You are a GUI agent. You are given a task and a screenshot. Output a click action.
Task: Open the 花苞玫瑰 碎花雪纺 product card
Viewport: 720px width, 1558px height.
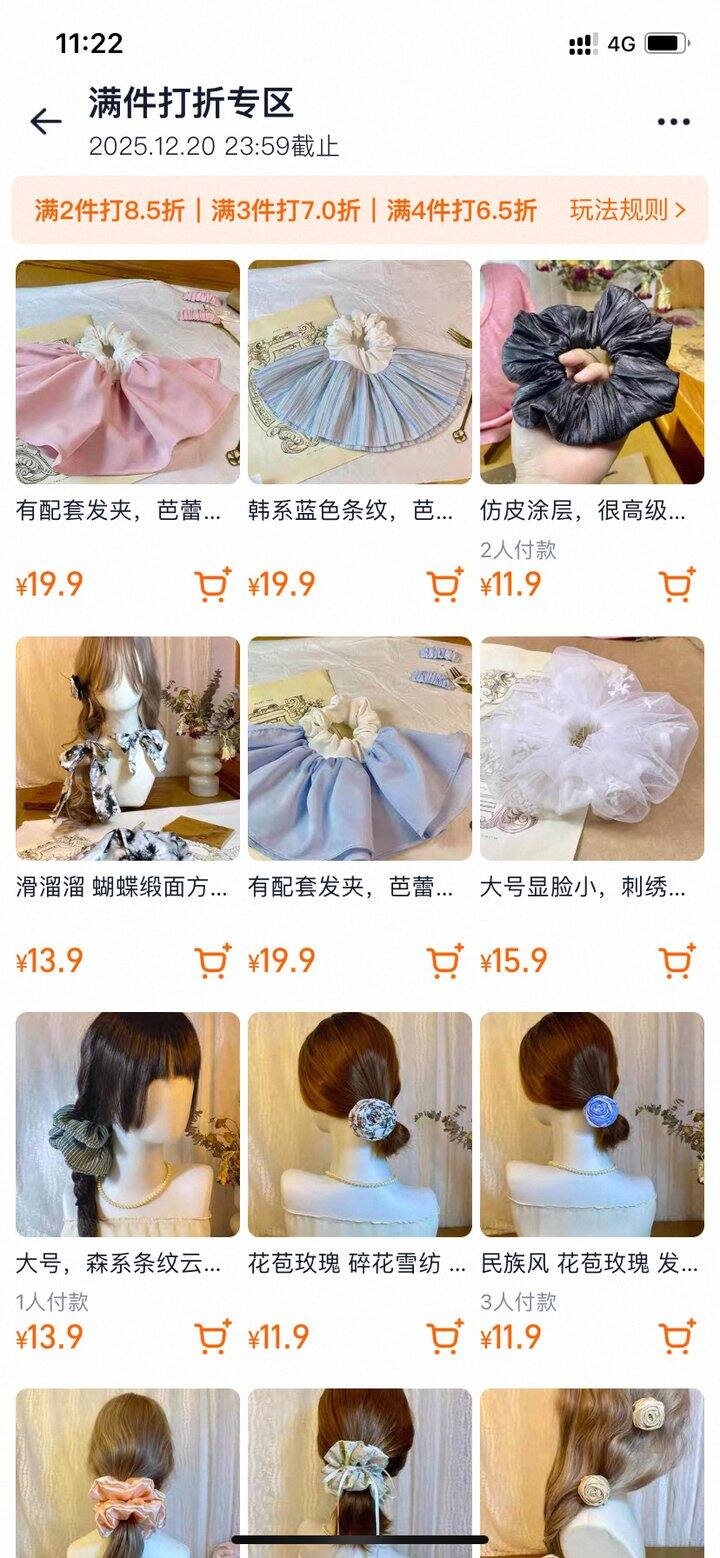pos(359,1125)
